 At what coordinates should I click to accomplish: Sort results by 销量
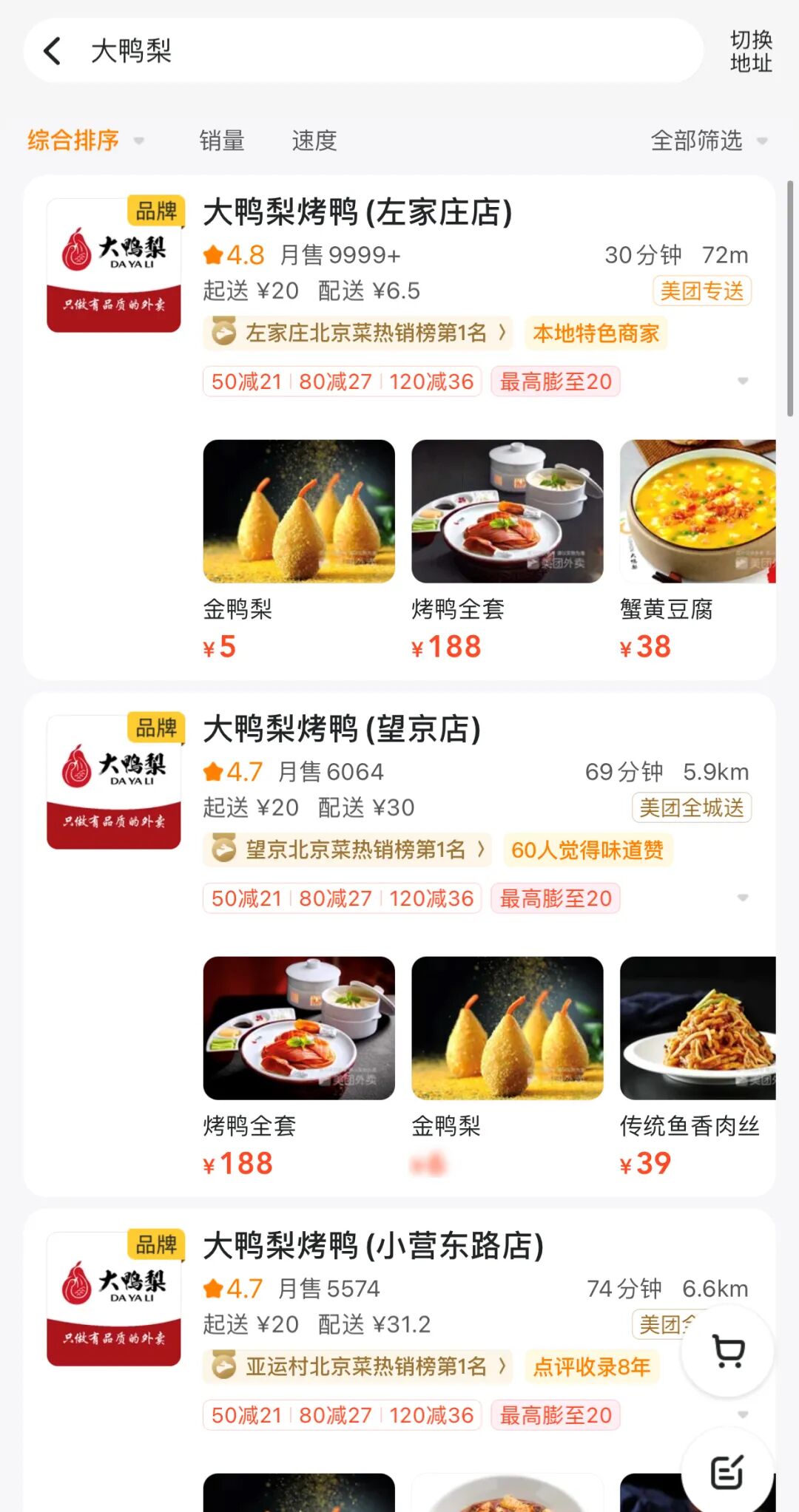coord(221,140)
